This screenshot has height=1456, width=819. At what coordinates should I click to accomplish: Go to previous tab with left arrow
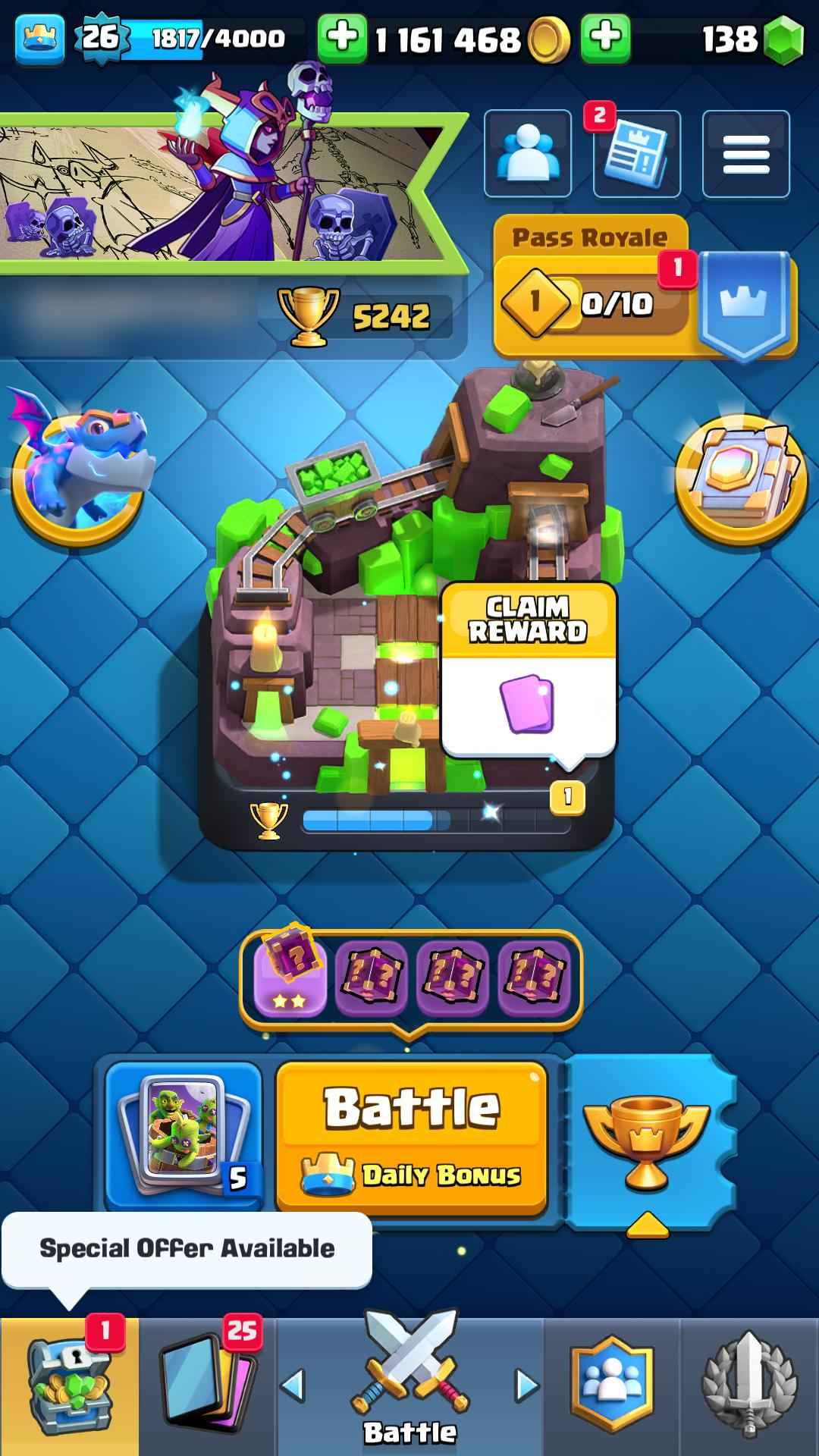click(293, 1386)
